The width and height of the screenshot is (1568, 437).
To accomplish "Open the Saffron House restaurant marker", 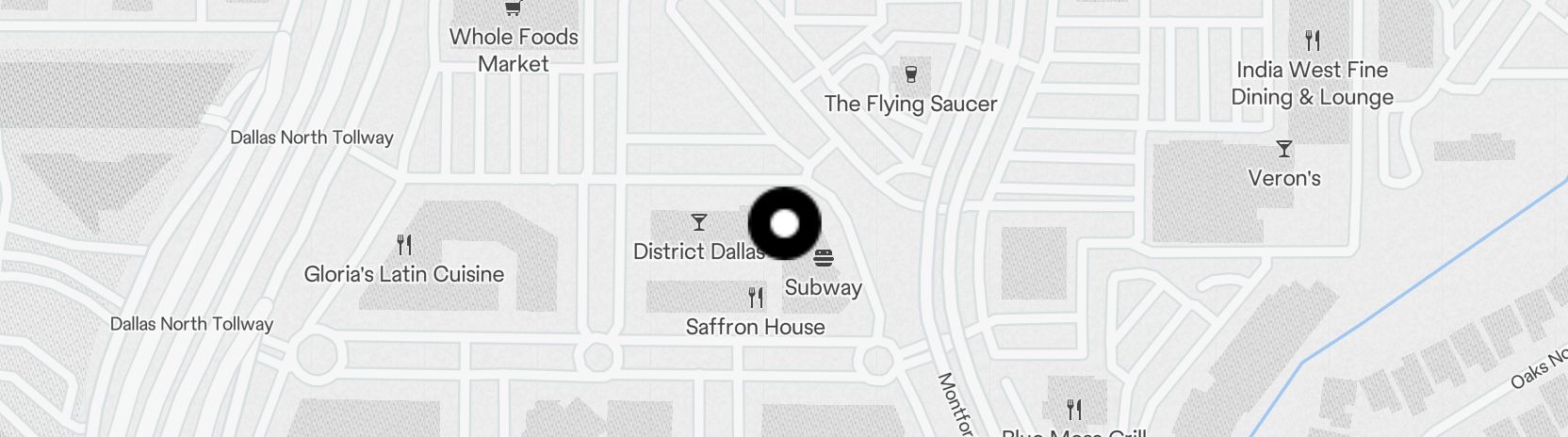I will 756,299.
